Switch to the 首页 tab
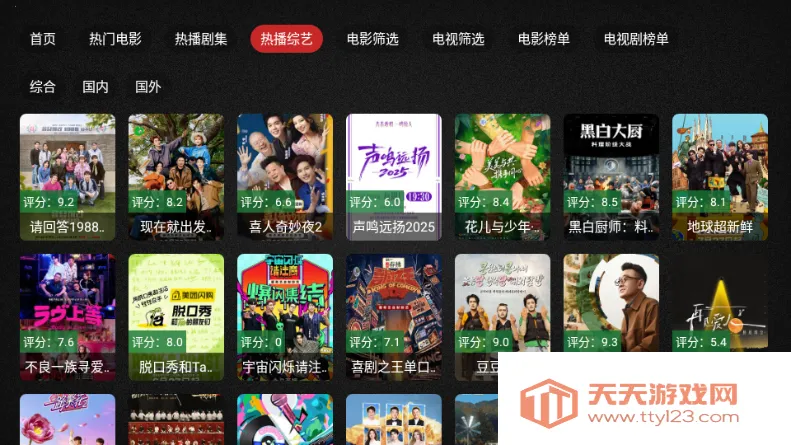Viewport: 791px width, 445px height. (42, 39)
